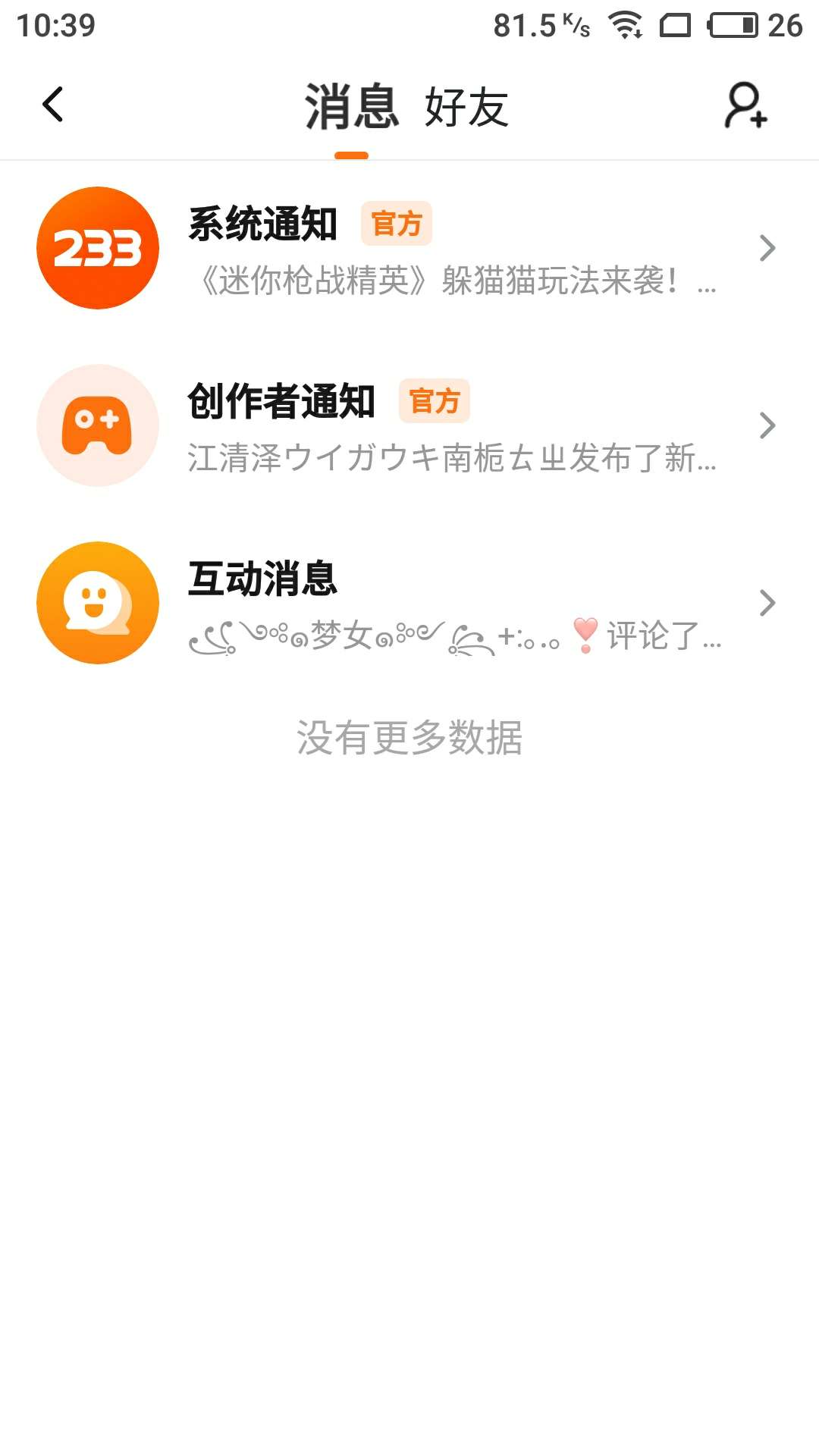Image resolution: width=819 pixels, height=1456 pixels.
Task: Open the add friend icon
Action: [x=745, y=105]
